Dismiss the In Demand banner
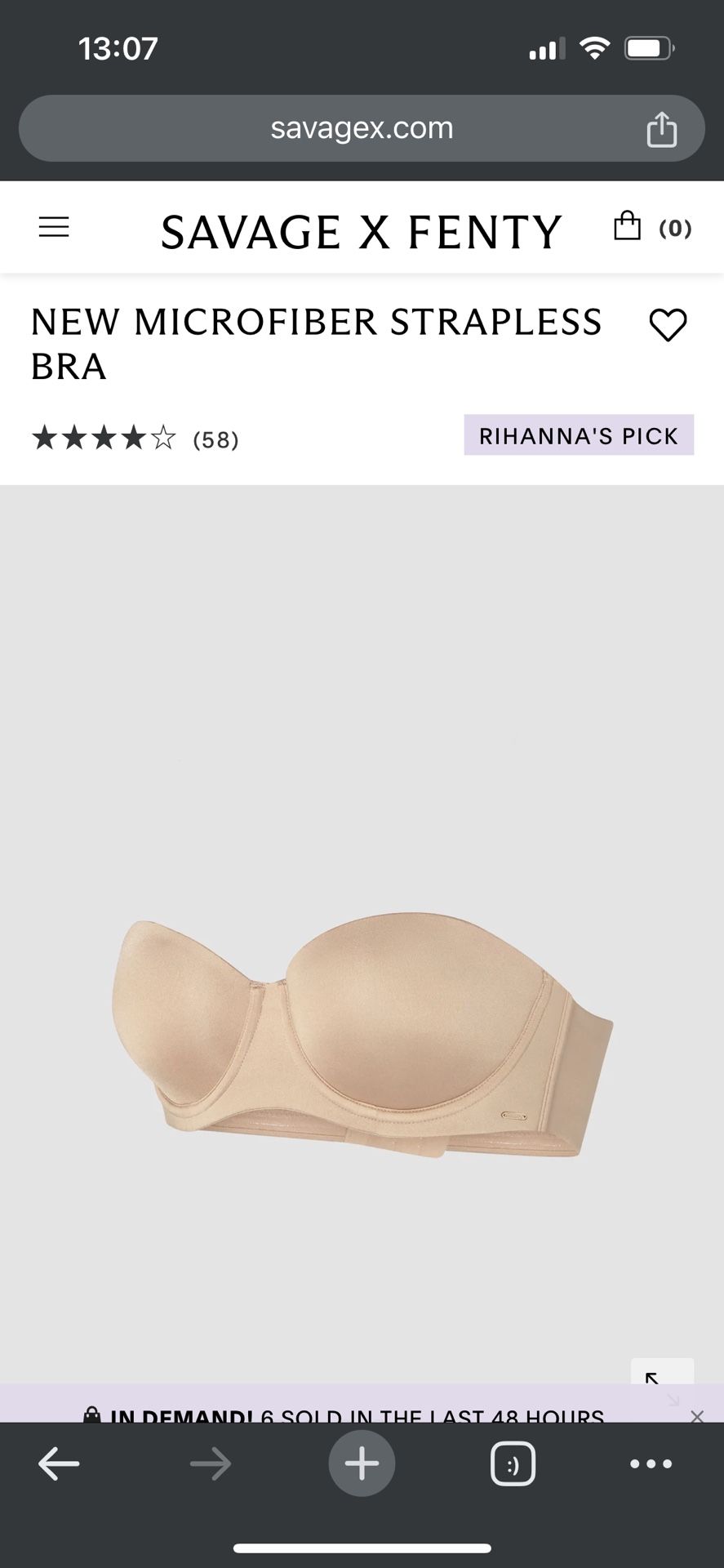Viewport: 724px width, 1568px height. tap(696, 1417)
